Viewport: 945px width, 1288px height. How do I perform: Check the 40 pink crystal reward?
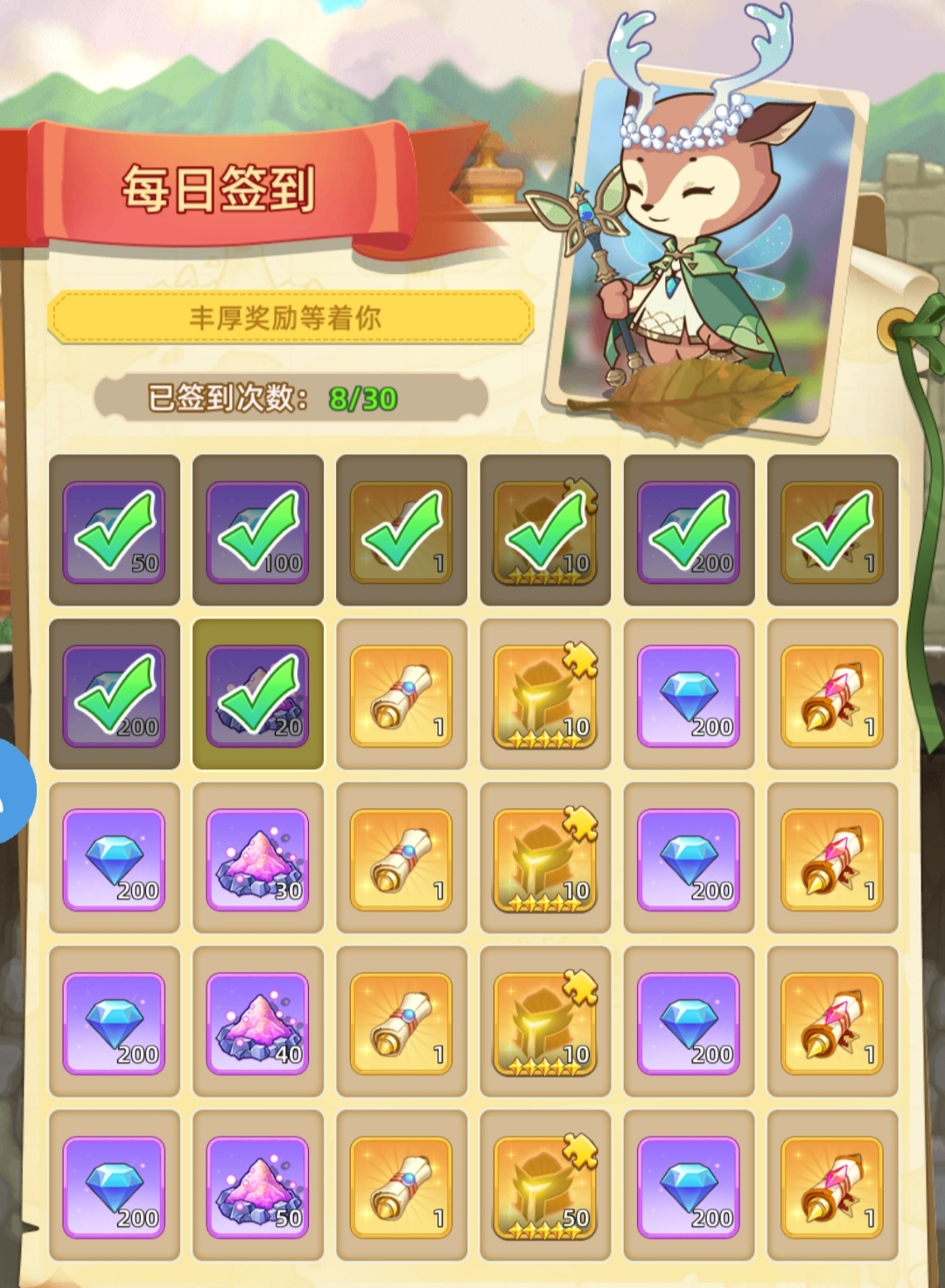point(257,1022)
